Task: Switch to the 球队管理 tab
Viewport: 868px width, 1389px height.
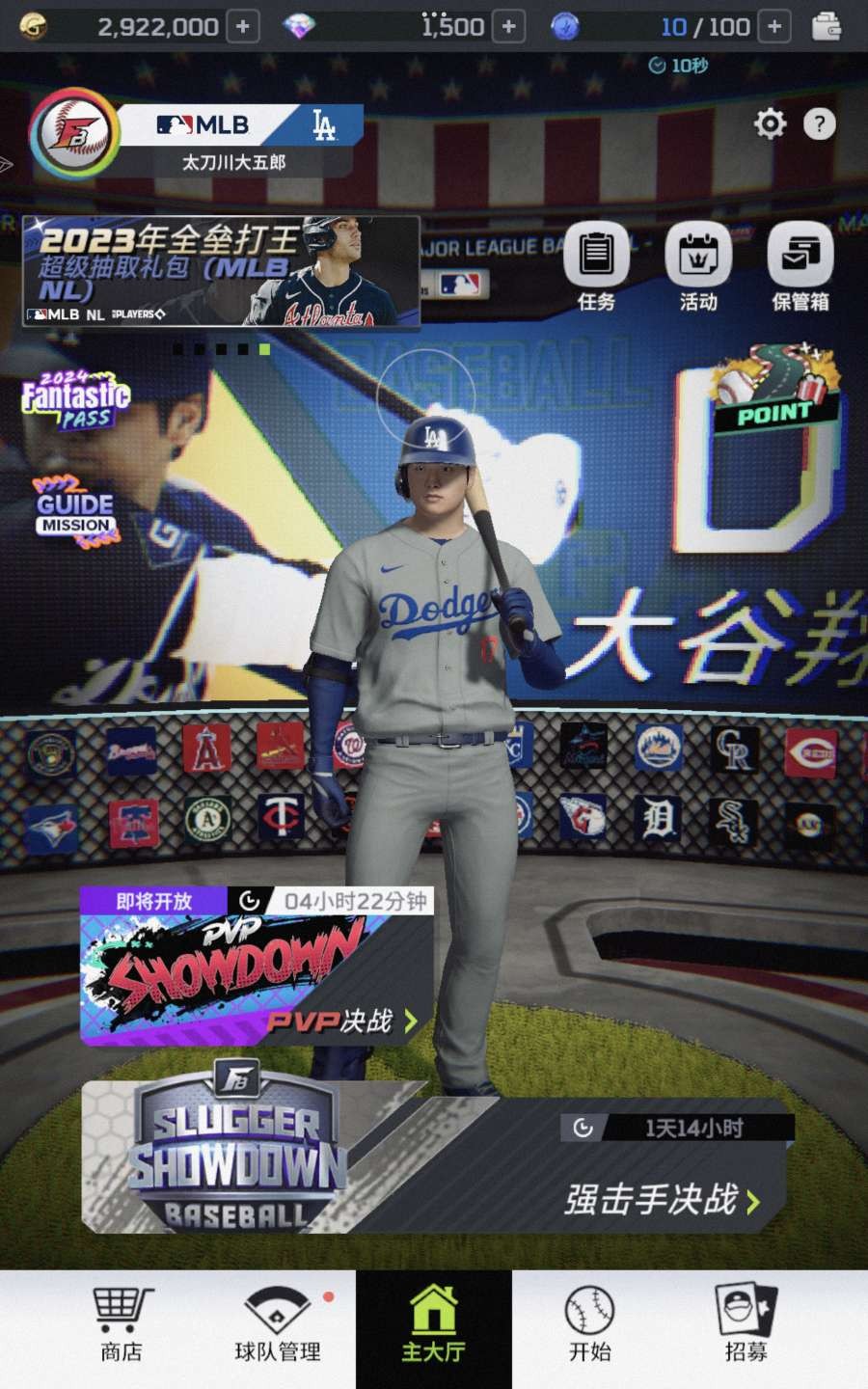Action: click(x=278, y=1327)
